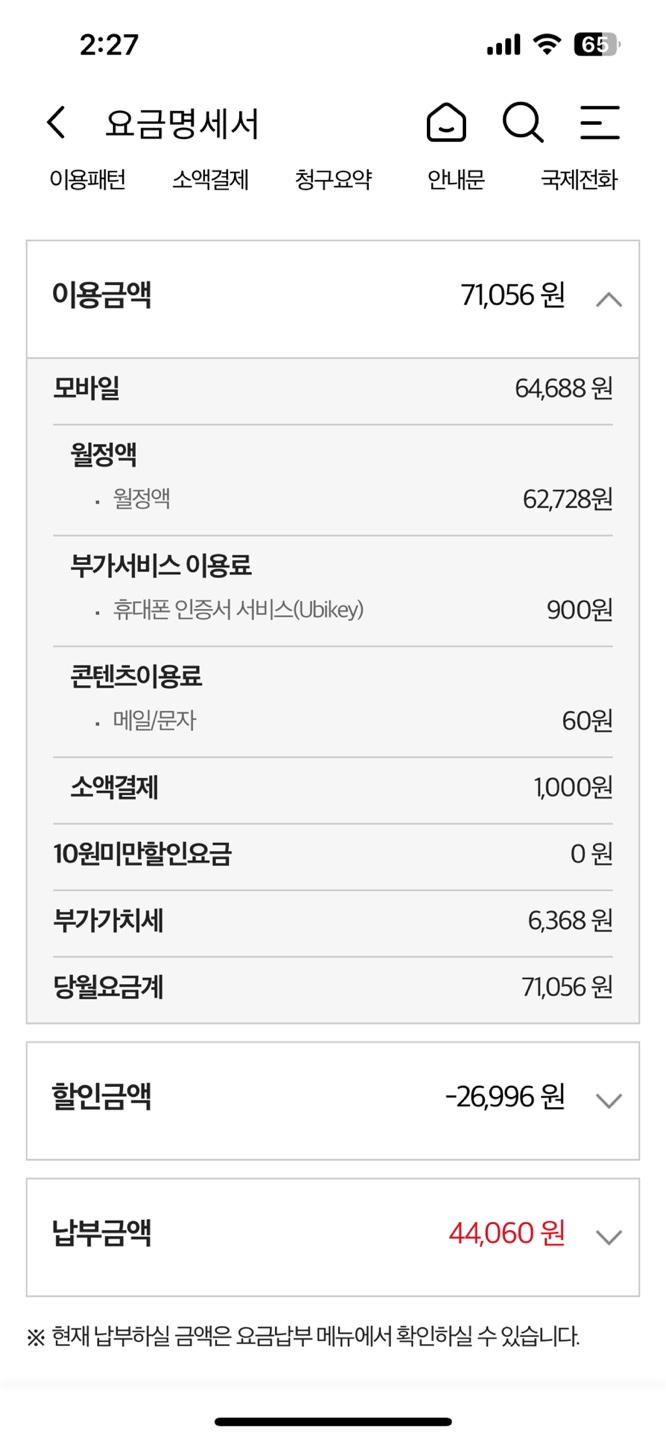Switch to the 국제전화 tab
This screenshot has height=1440, width=666.
tap(579, 180)
